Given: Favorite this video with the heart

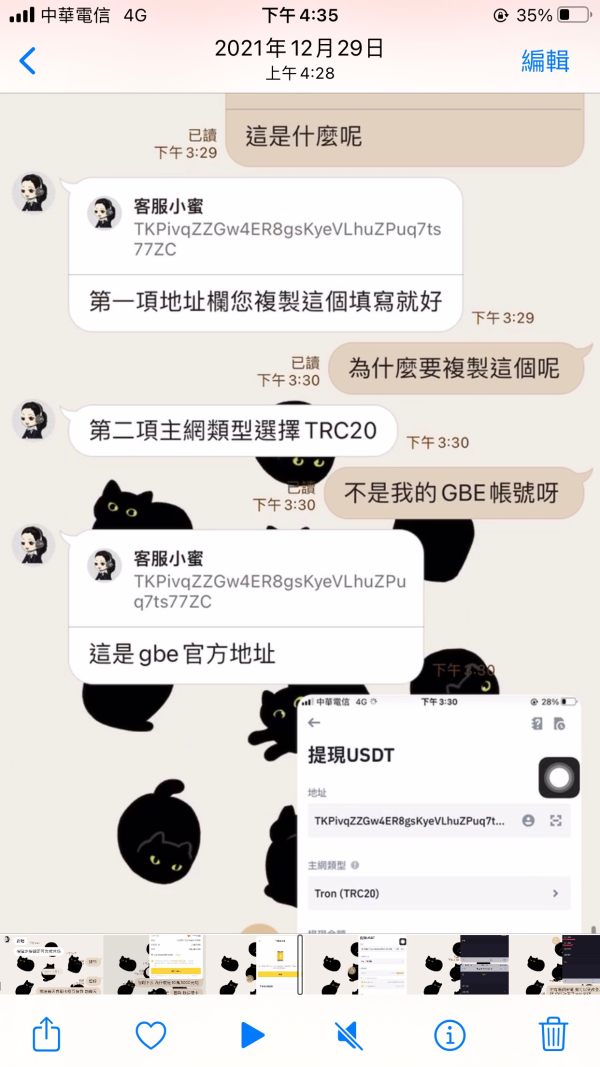Looking at the screenshot, I should [x=151, y=1035].
